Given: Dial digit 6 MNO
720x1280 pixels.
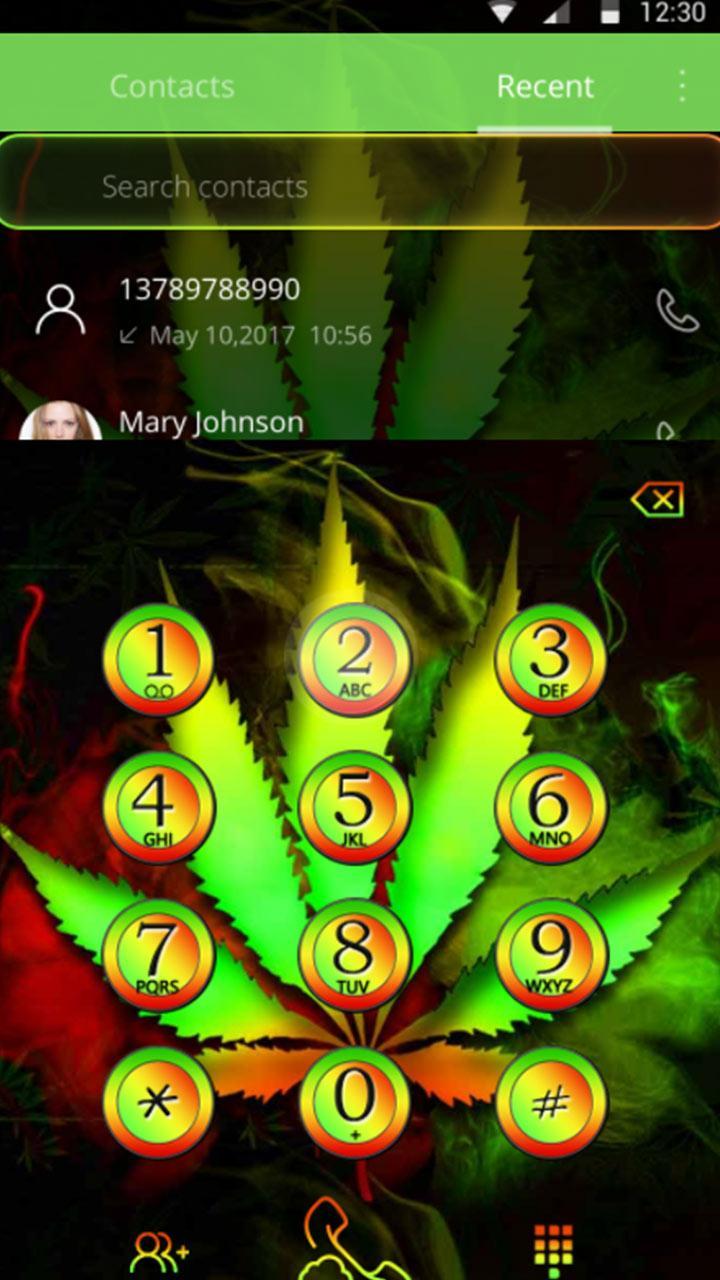Looking at the screenshot, I should [551, 807].
